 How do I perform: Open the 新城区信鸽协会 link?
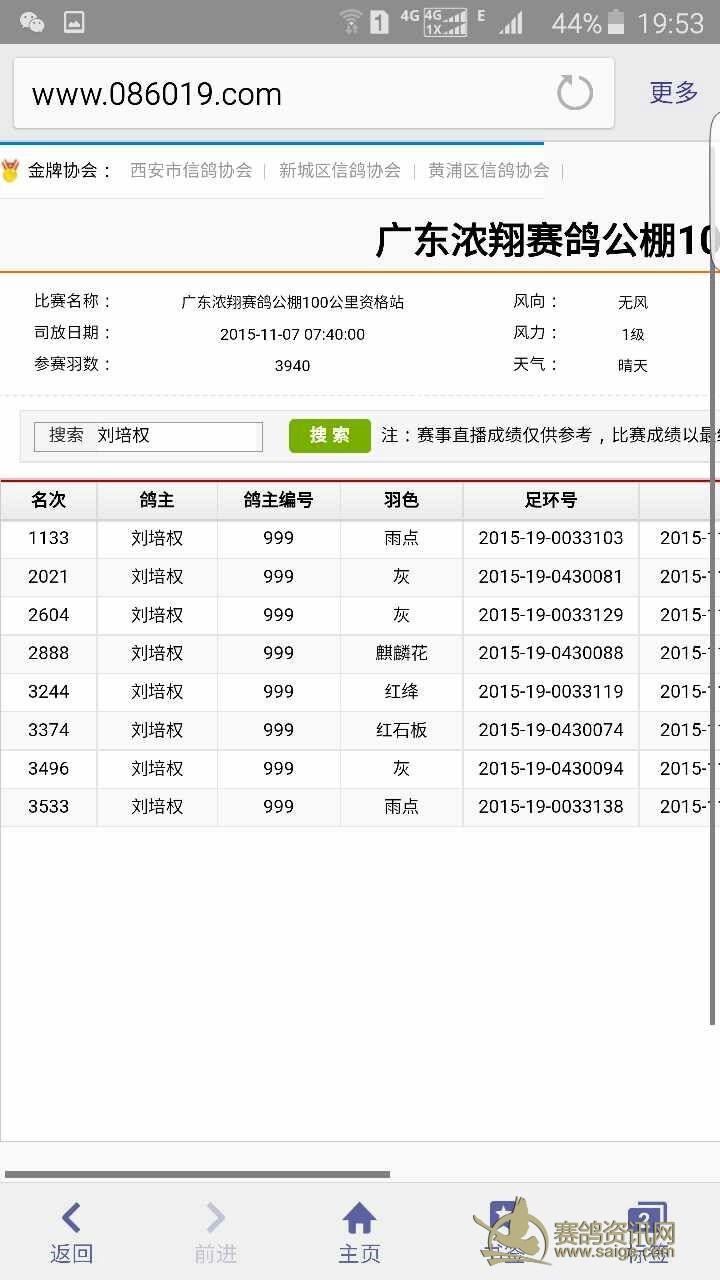point(339,171)
